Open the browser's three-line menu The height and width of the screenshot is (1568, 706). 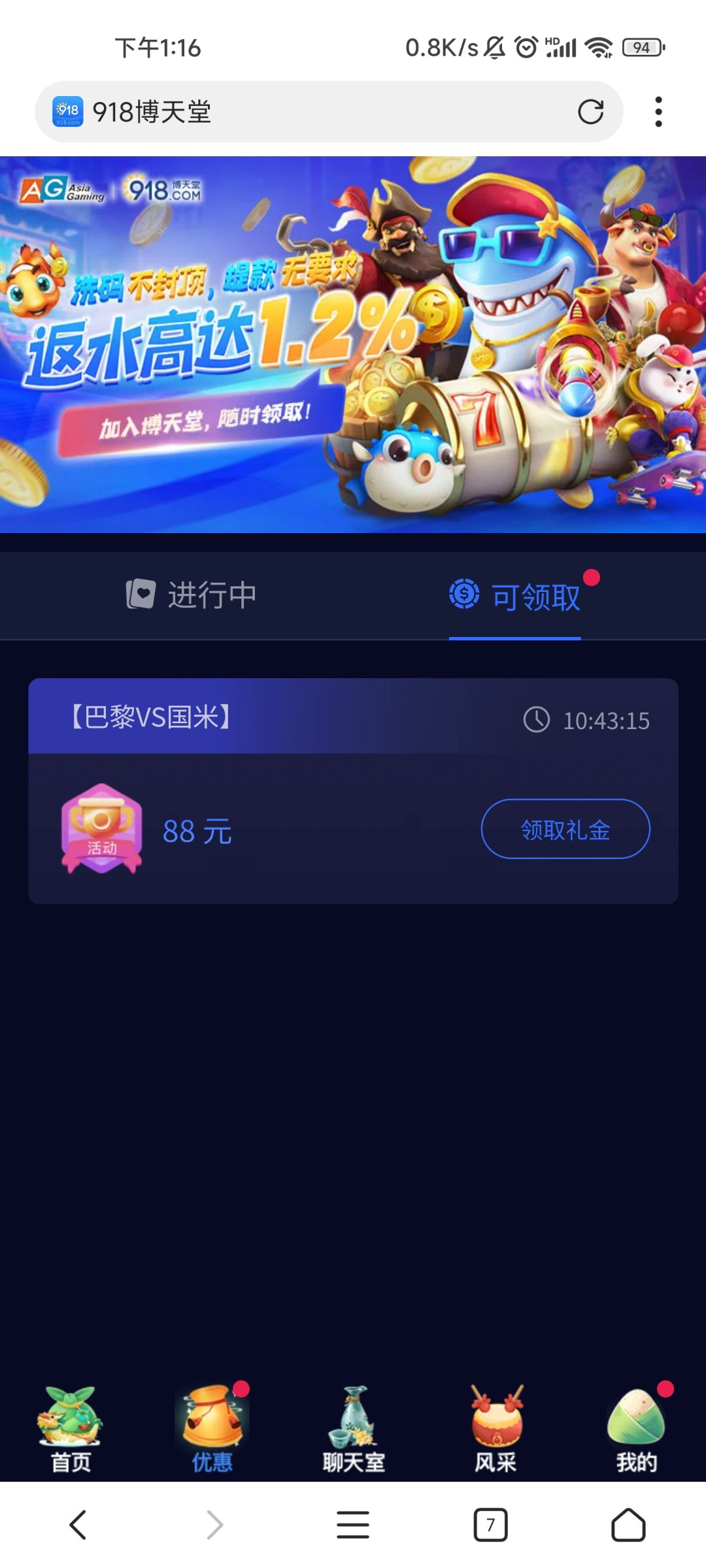(353, 1525)
